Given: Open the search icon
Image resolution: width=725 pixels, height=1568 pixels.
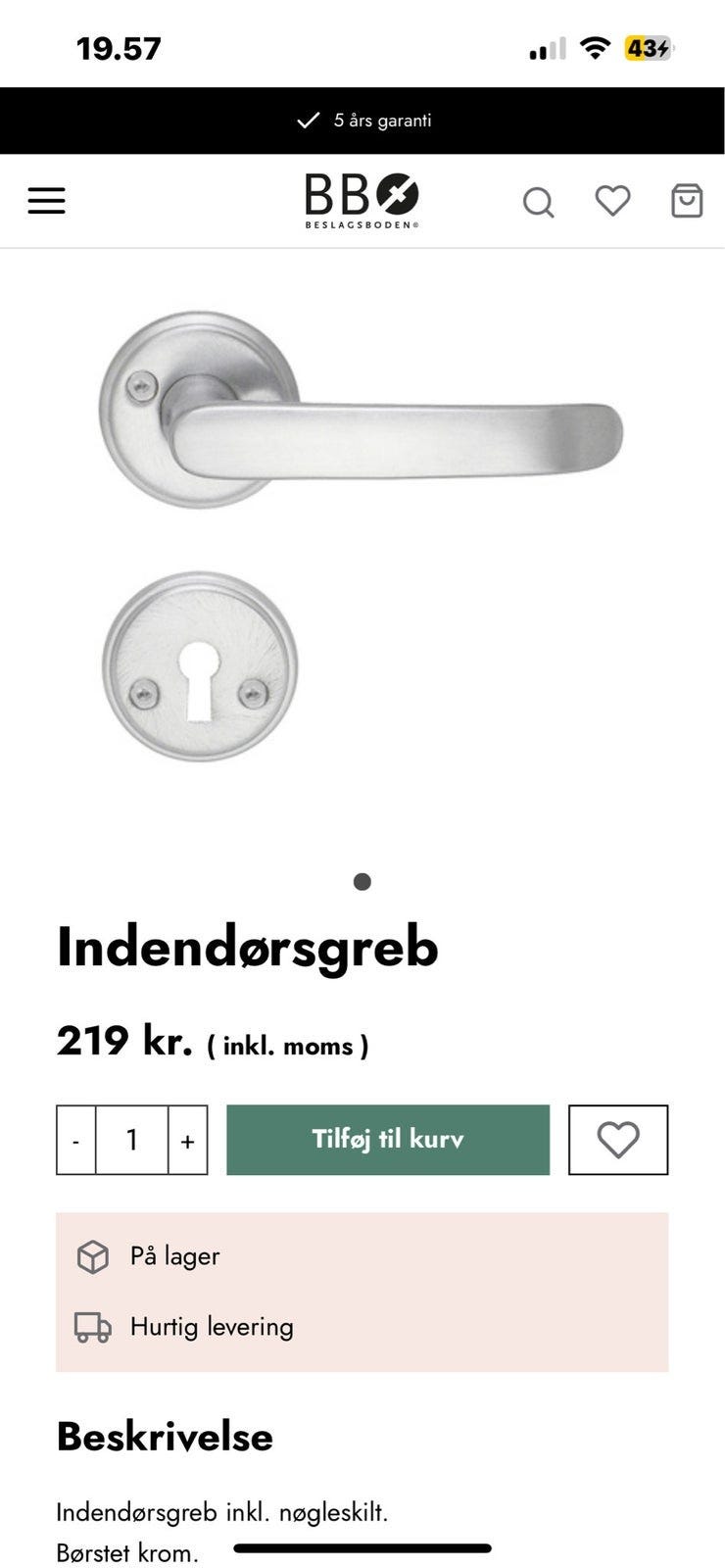Looking at the screenshot, I should [x=540, y=202].
